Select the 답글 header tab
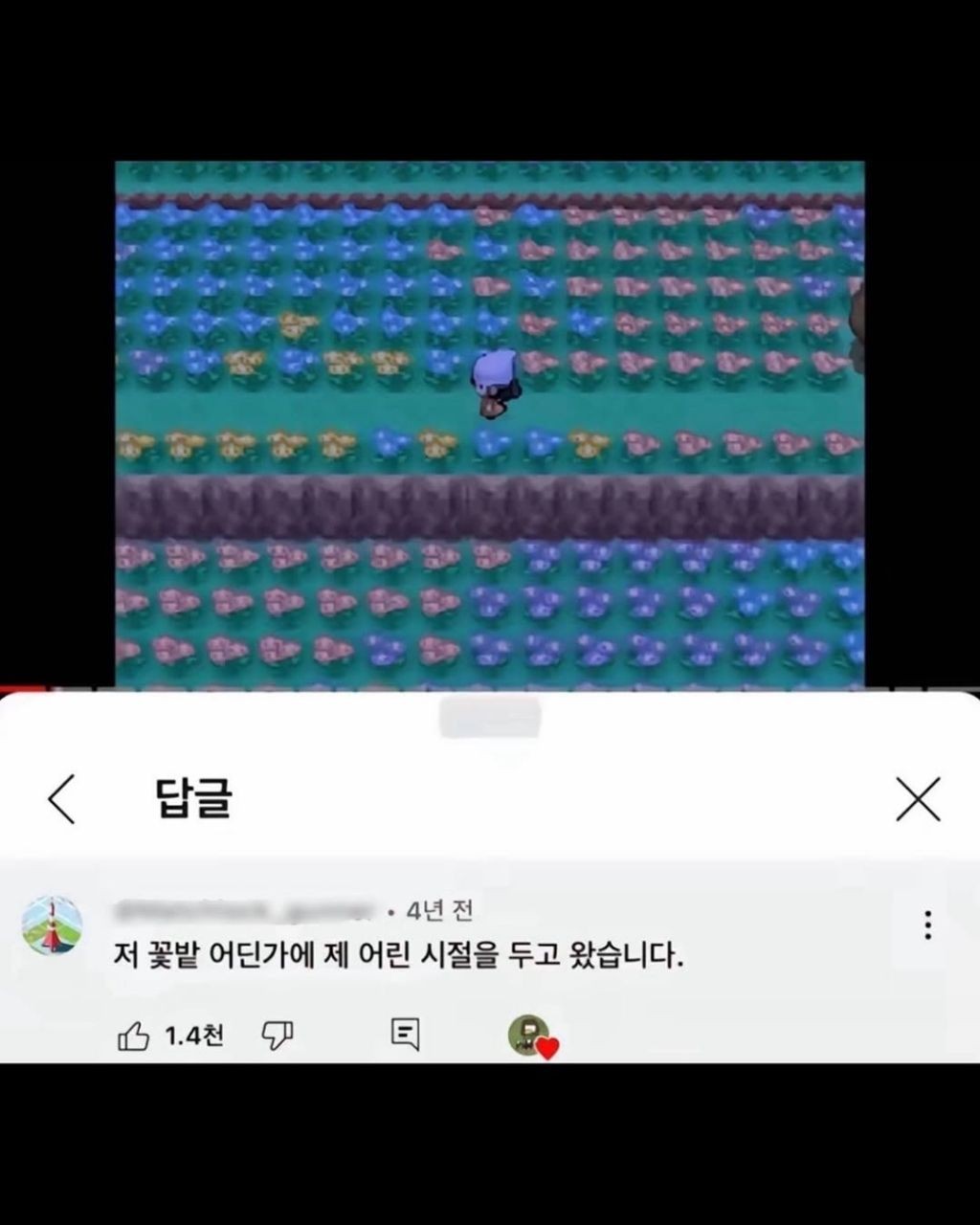The width and height of the screenshot is (980, 1225). tap(192, 800)
